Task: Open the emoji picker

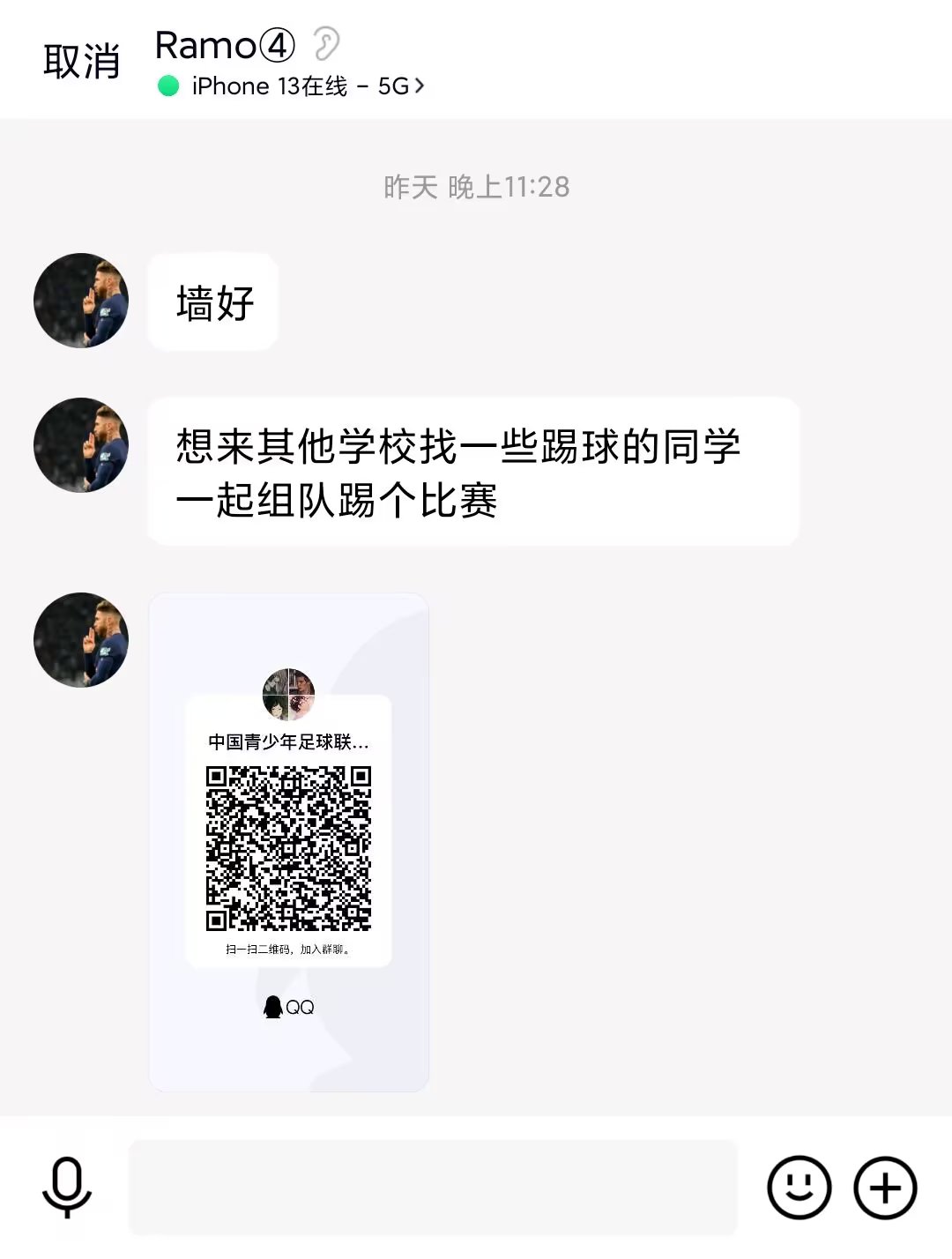Action: (x=799, y=1187)
